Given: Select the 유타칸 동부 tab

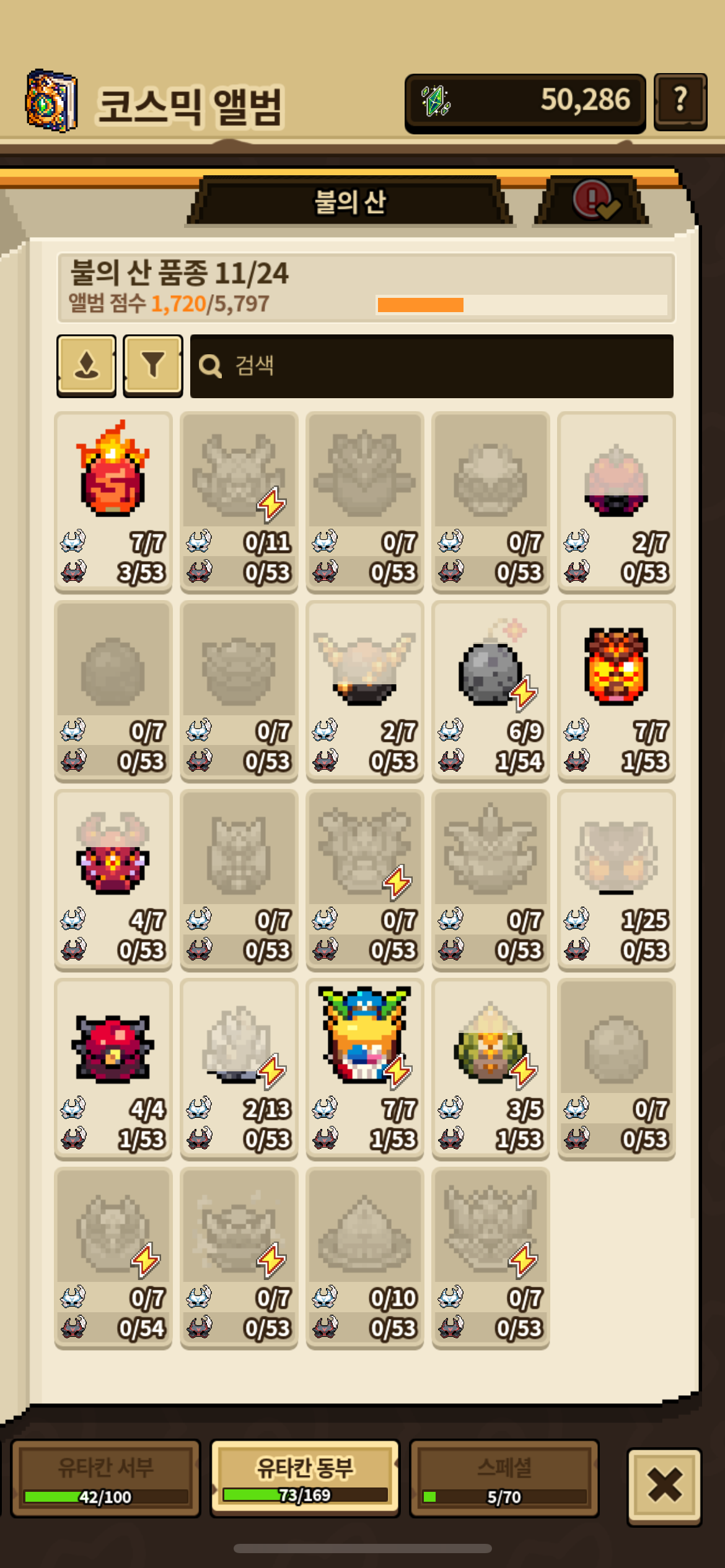Looking at the screenshot, I should pyautogui.click(x=305, y=1478).
